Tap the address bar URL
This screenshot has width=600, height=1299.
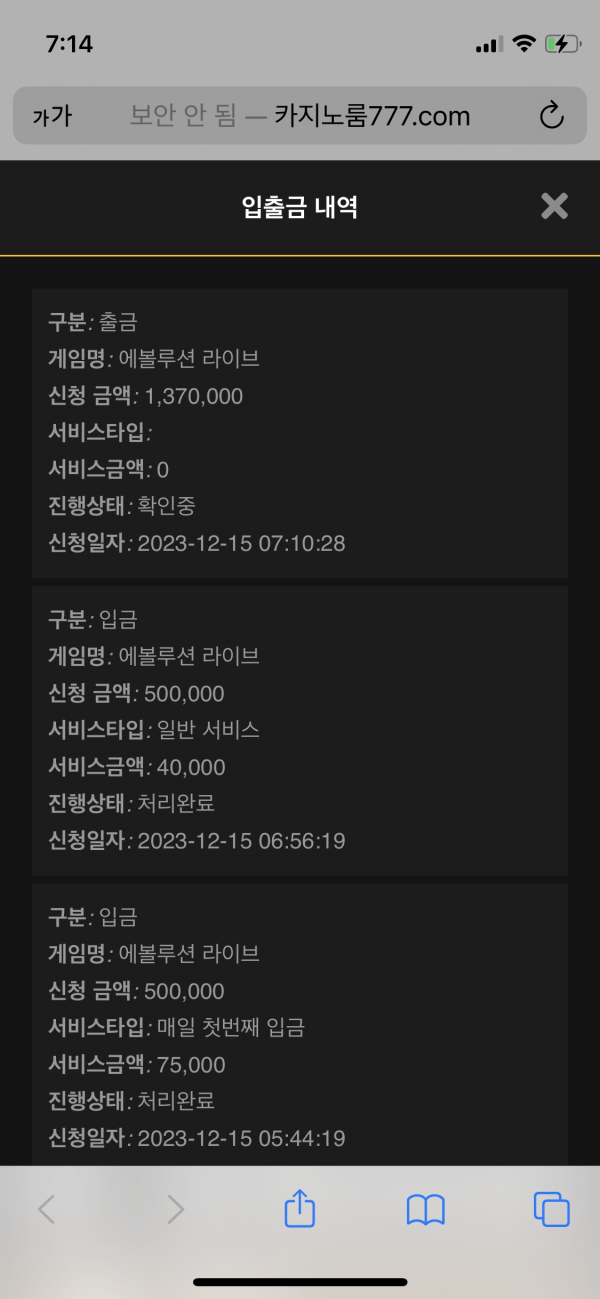pyautogui.click(x=300, y=116)
